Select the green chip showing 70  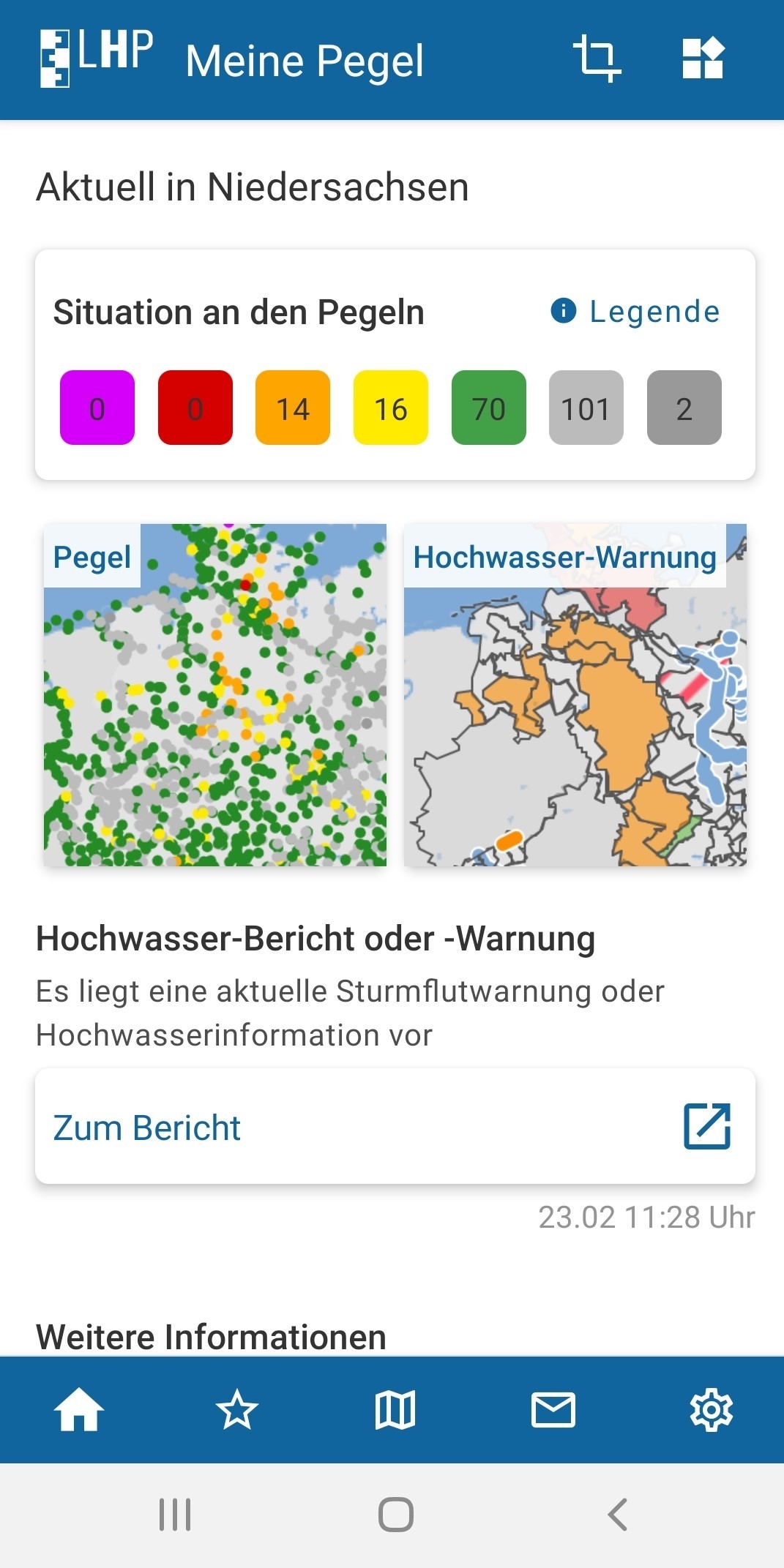click(489, 408)
